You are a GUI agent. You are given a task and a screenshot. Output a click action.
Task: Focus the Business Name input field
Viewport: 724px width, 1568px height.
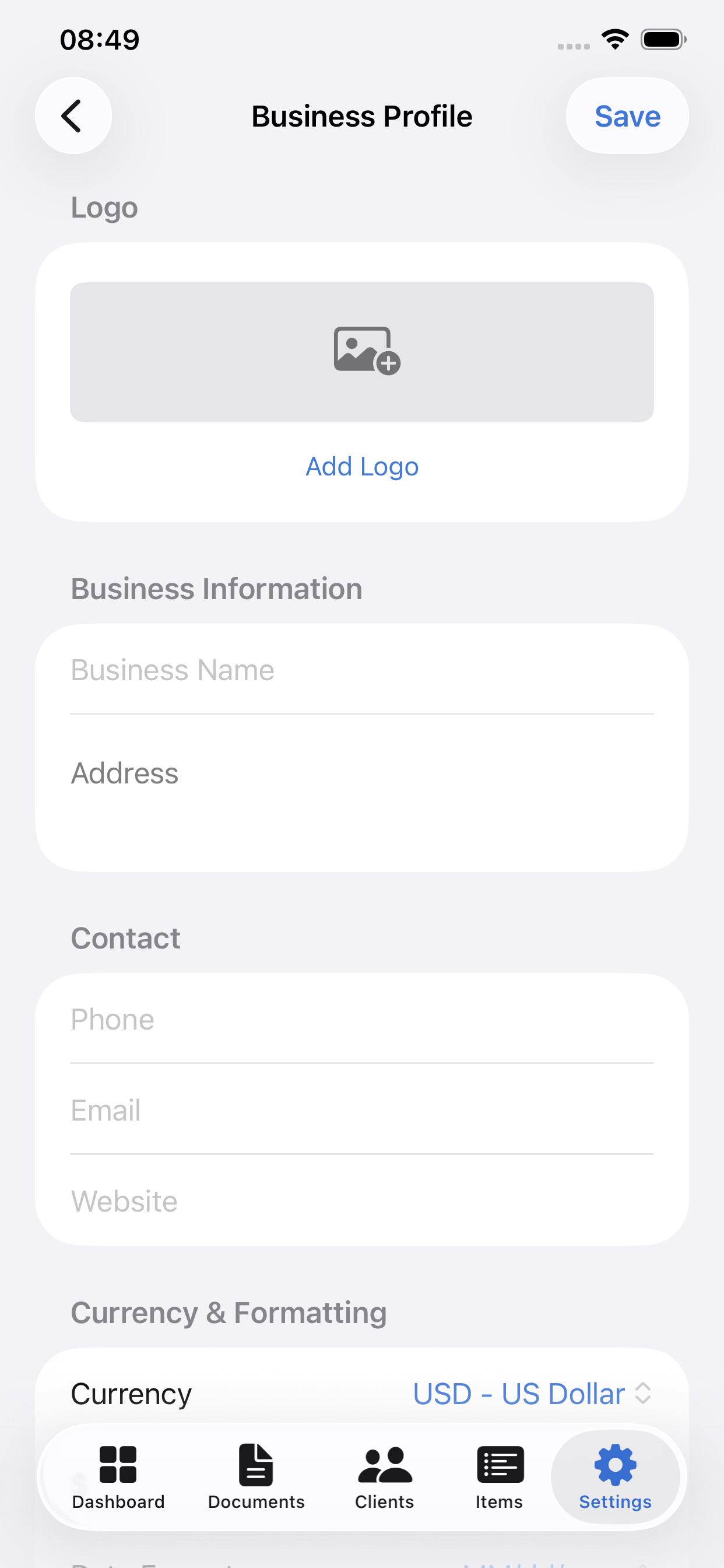point(362,670)
